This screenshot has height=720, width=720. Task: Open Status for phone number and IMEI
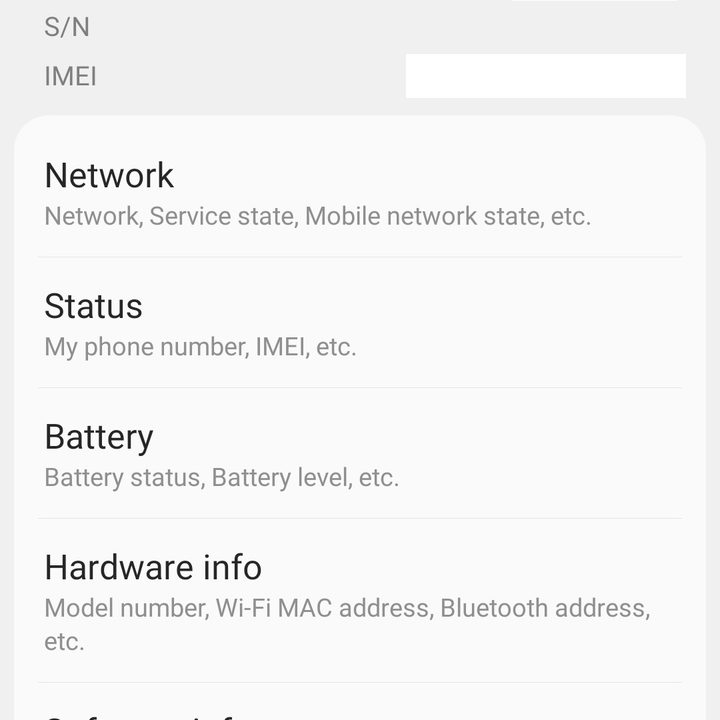360,324
